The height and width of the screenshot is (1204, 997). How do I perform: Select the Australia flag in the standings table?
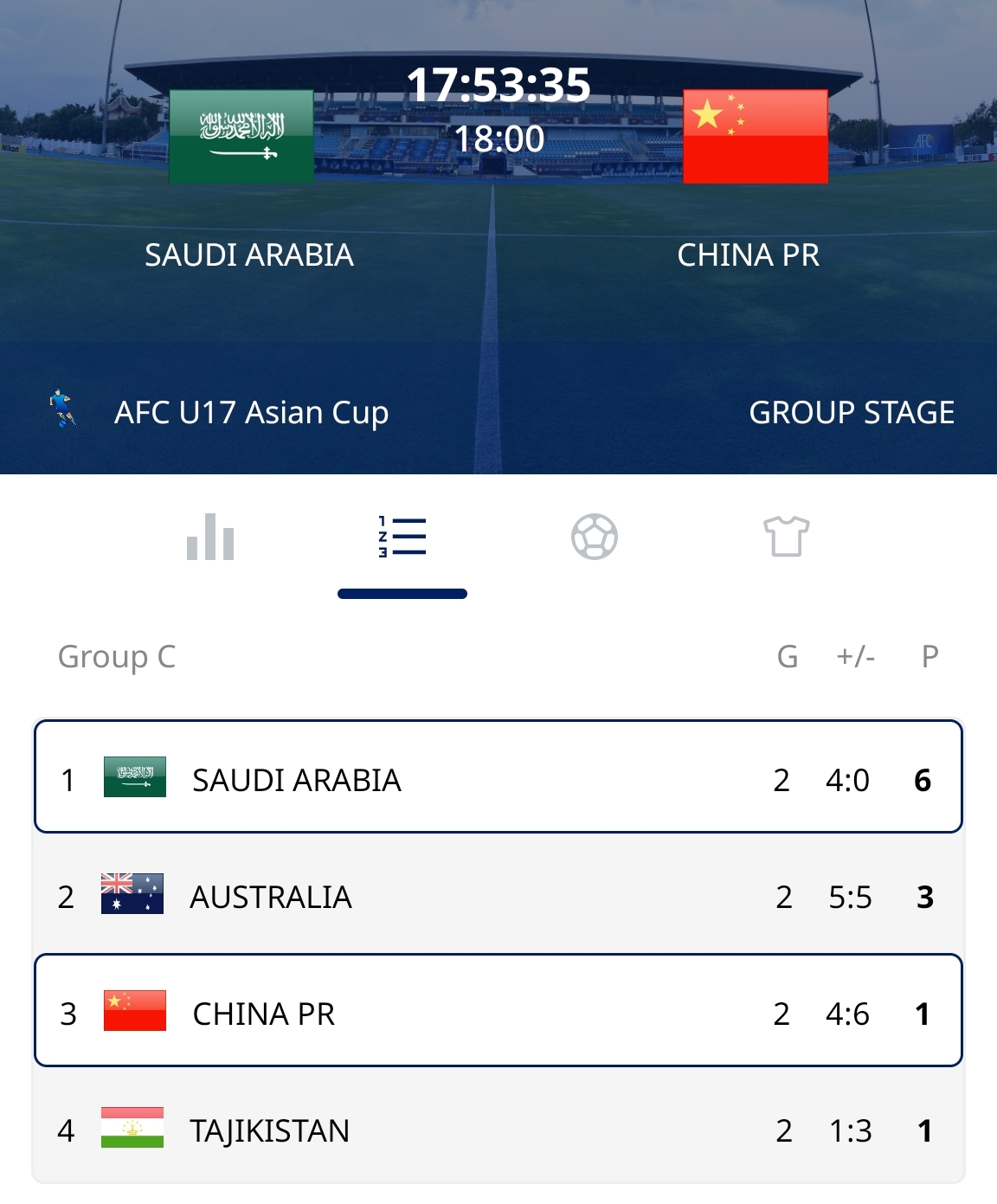[x=132, y=897]
